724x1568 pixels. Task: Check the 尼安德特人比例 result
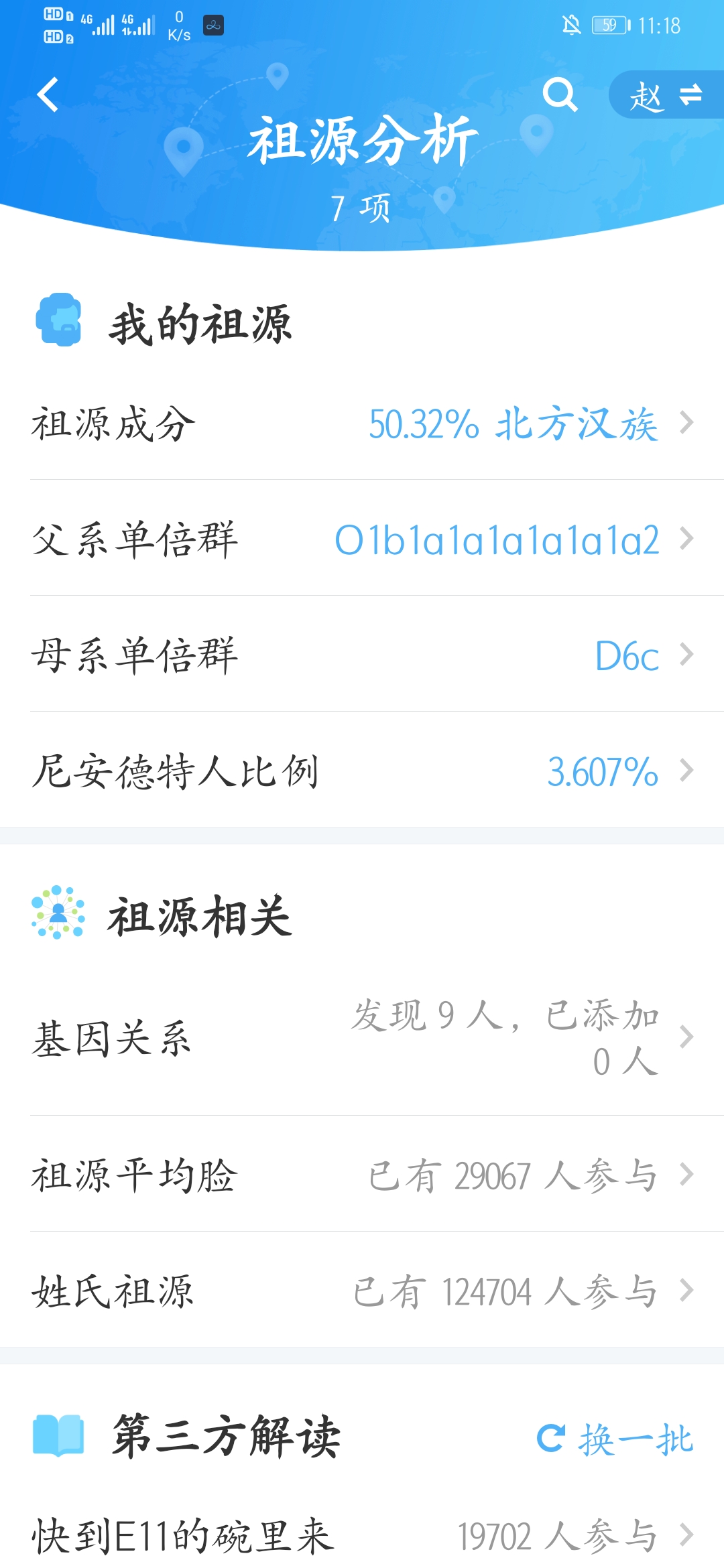(362, 771)
